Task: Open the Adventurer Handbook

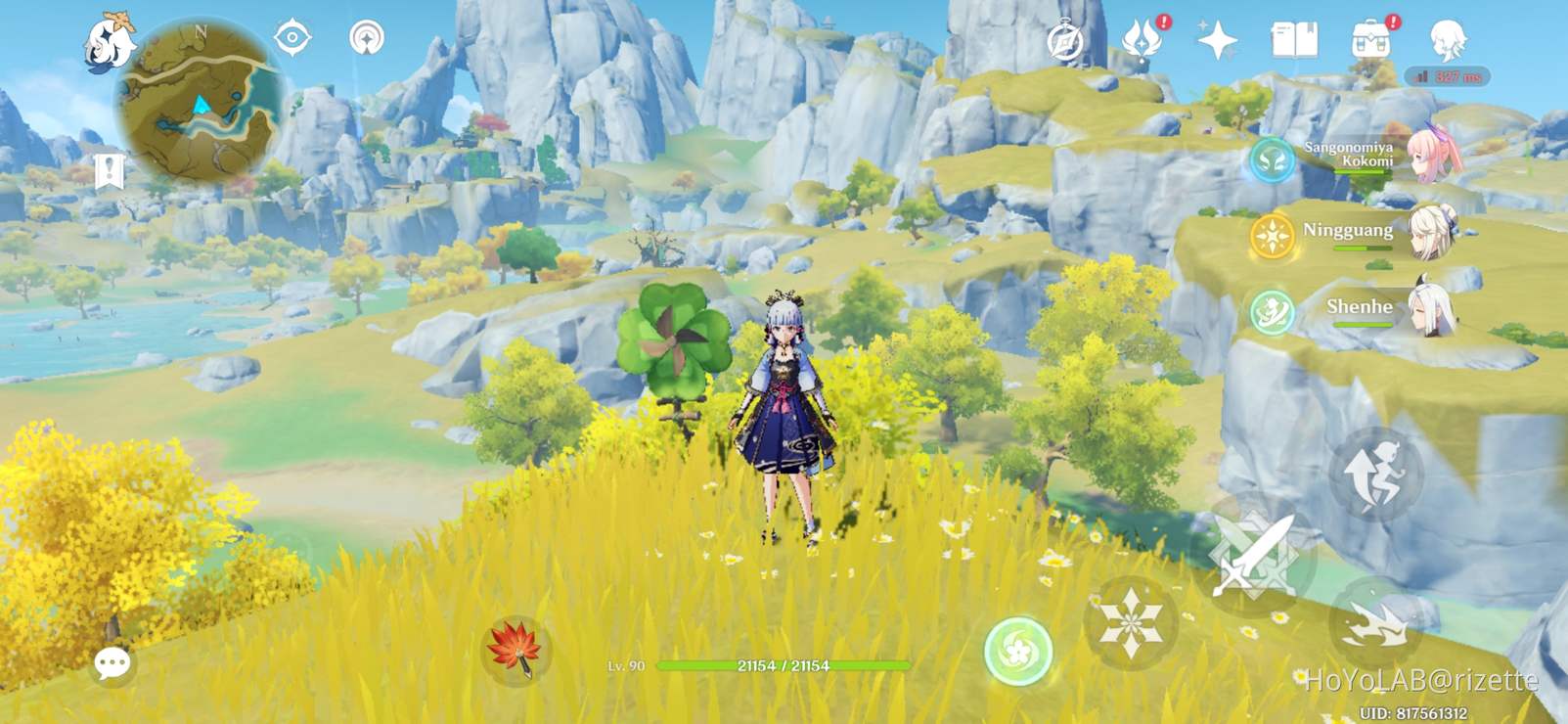Action: coord(1294,41)
